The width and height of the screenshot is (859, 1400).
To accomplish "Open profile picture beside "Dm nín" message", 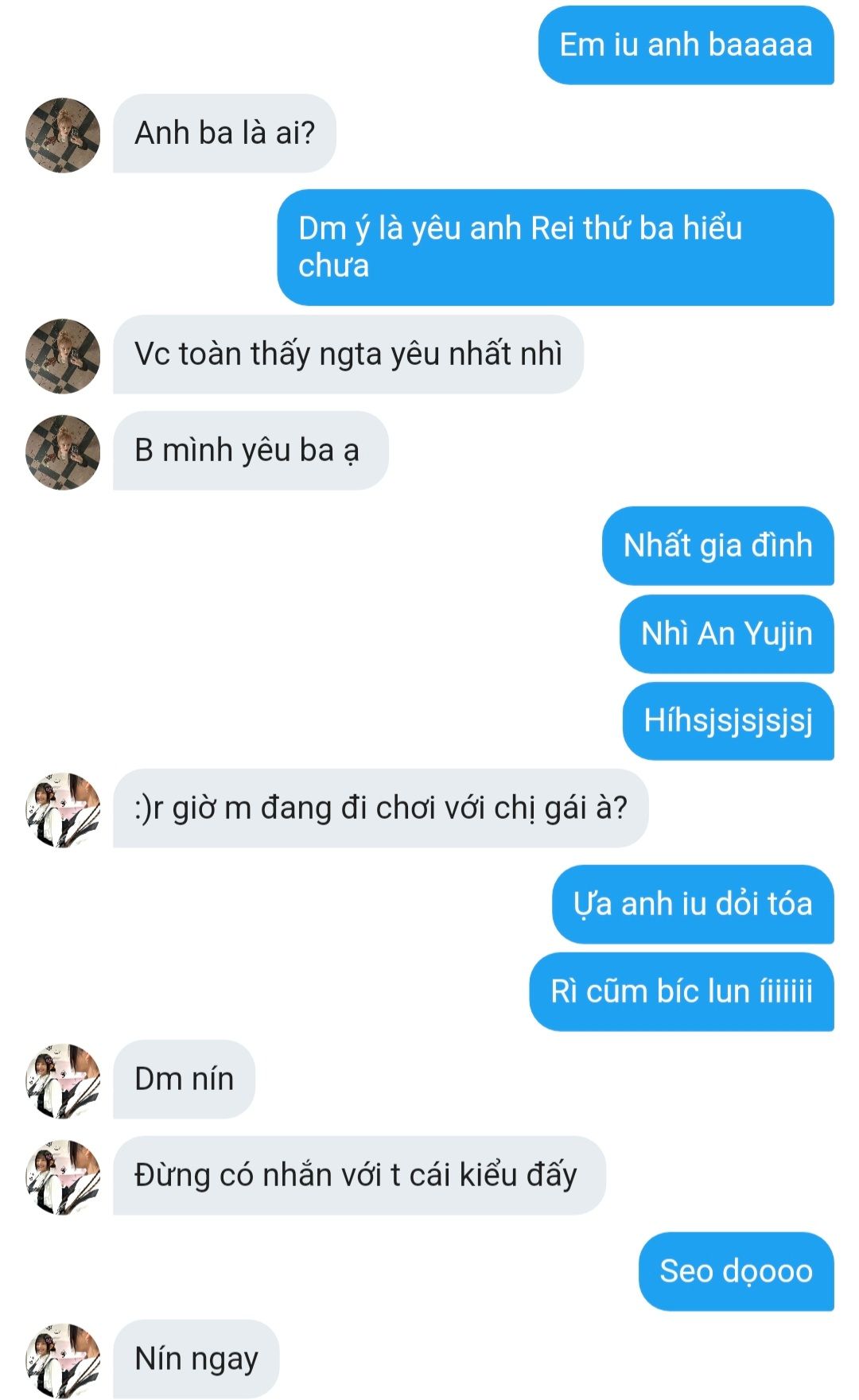I will pos(63,1081).
